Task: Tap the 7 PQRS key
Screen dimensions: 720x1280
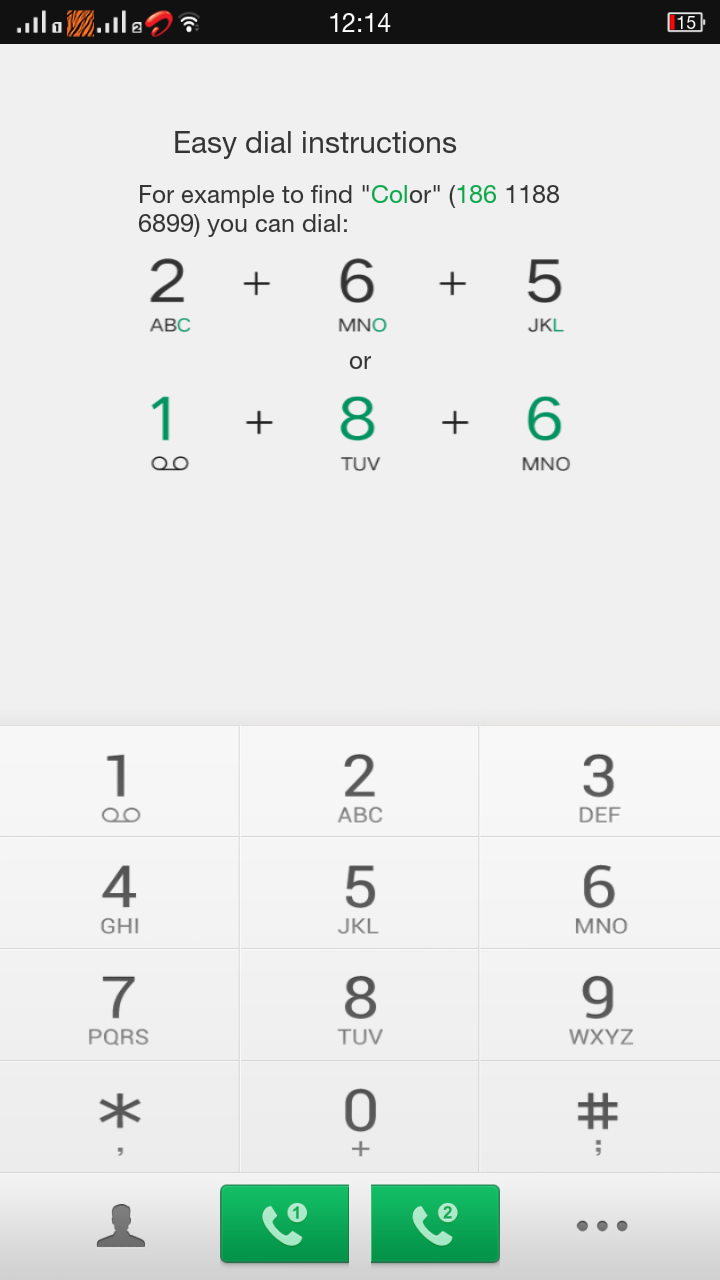Action: [119, 1005]
